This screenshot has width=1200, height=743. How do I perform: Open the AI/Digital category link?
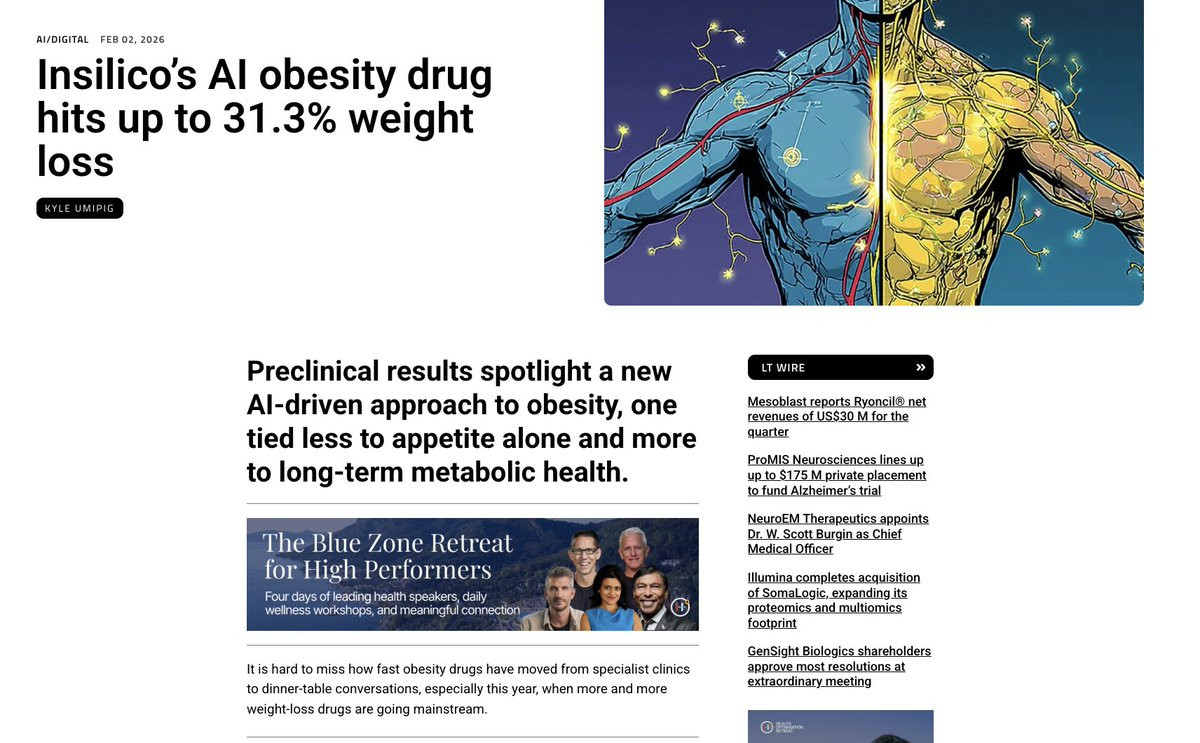tap(62, 40)
